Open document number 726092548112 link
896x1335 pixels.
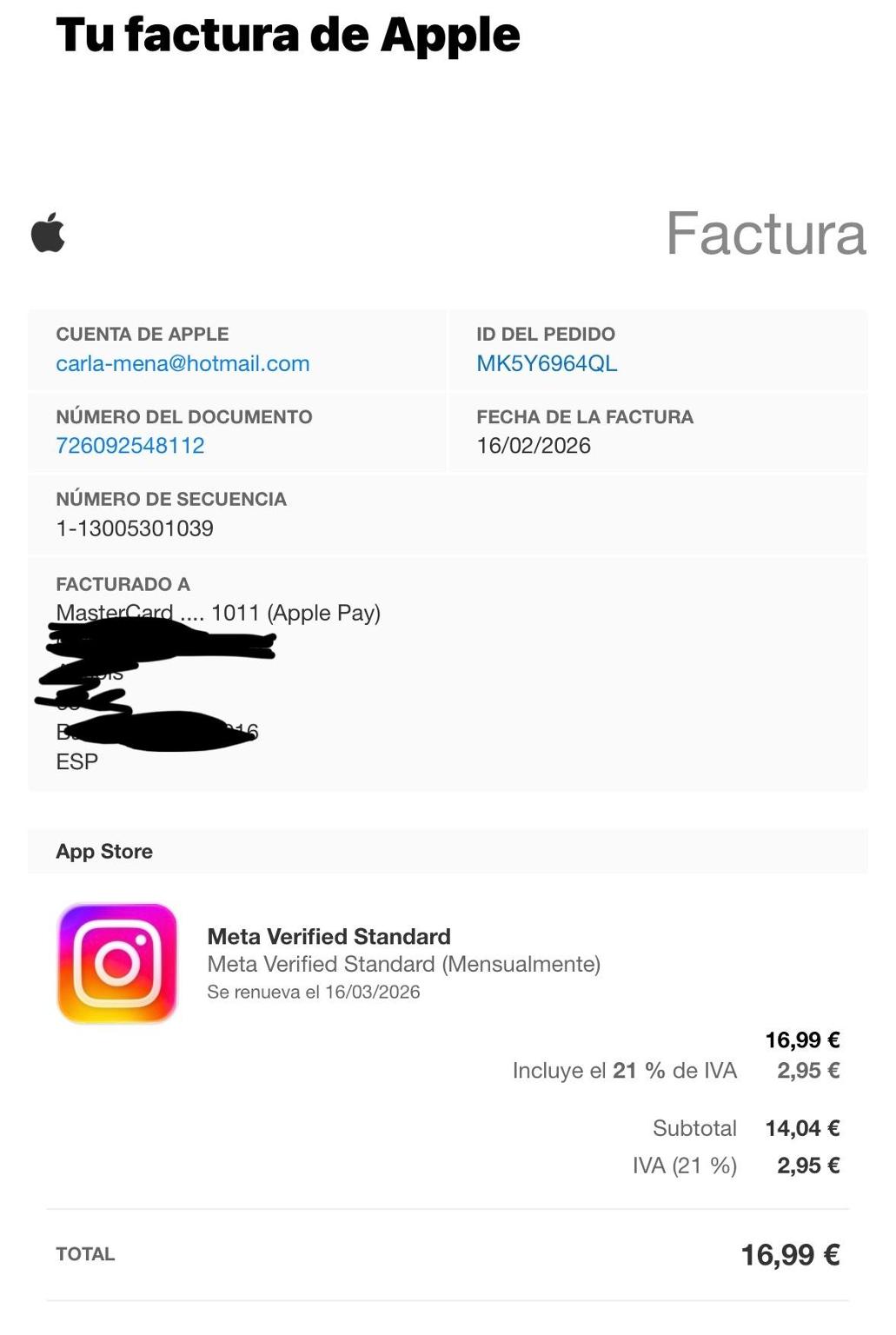(x=130, y=445)
